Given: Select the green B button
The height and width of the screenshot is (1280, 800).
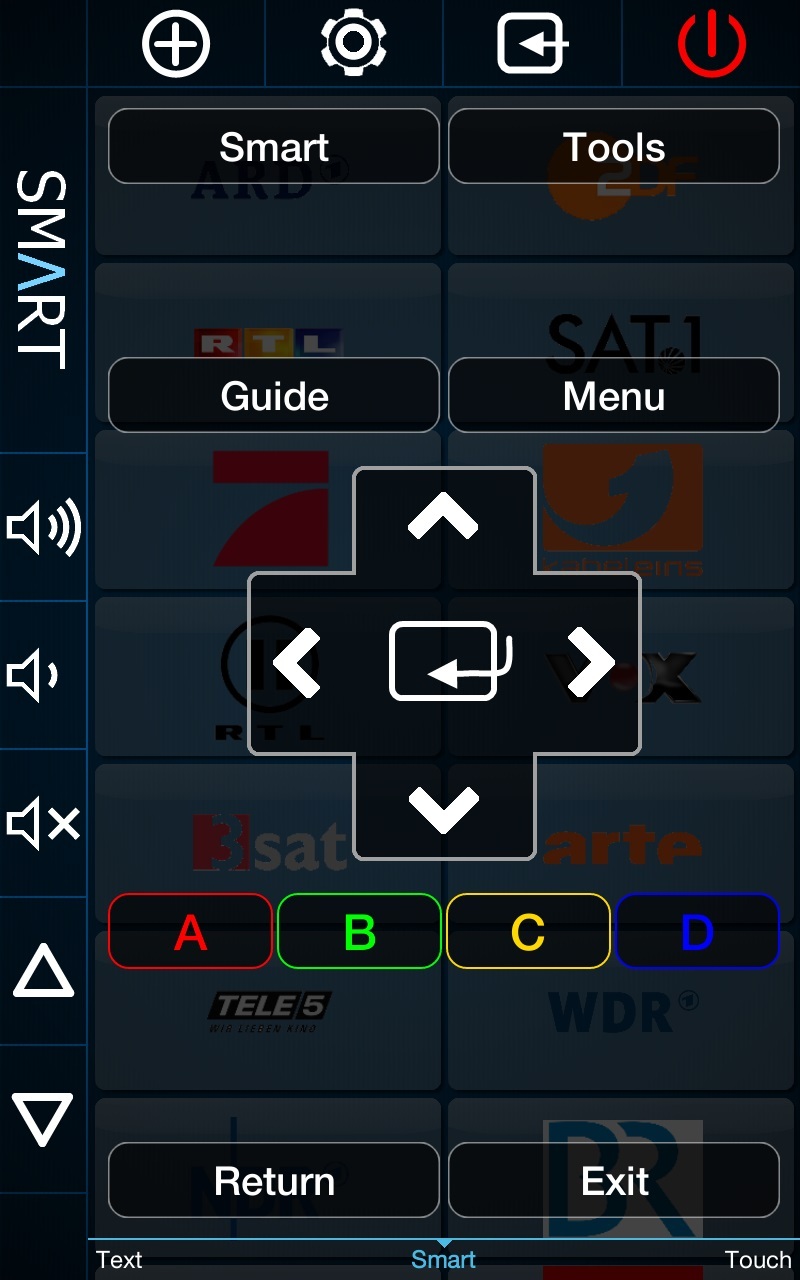Looking at the screenshot, I should pos(359,932).
